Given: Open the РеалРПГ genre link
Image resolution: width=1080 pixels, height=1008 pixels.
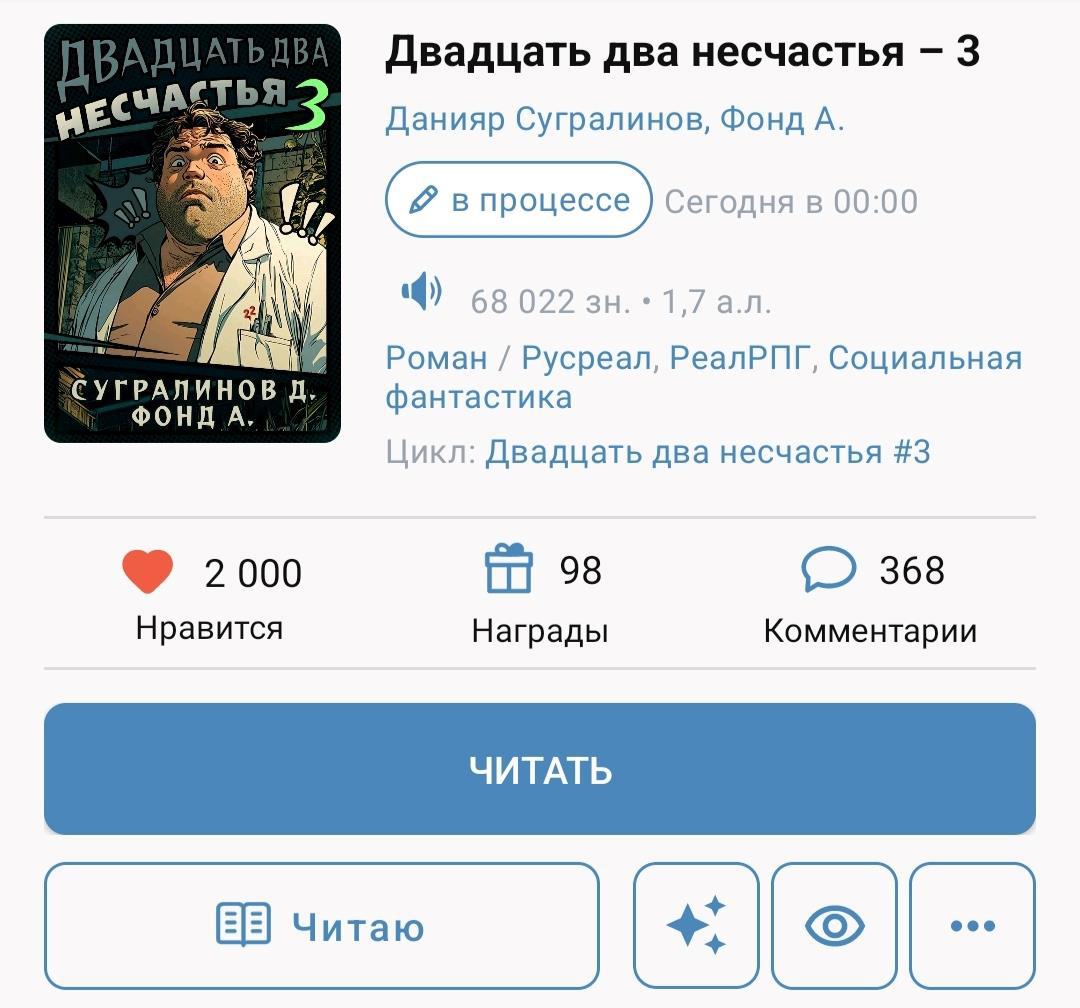Looking at the screenshot, I should pyautogui.click(x=737, y=358).
